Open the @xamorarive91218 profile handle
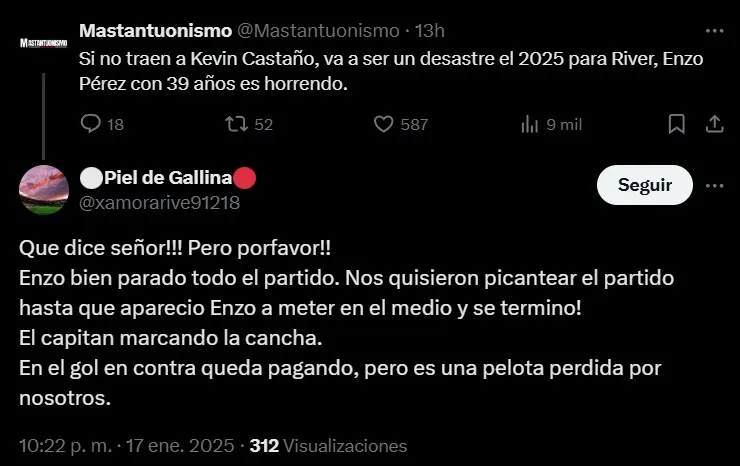 pyautogui.click(x=159, y=203)
